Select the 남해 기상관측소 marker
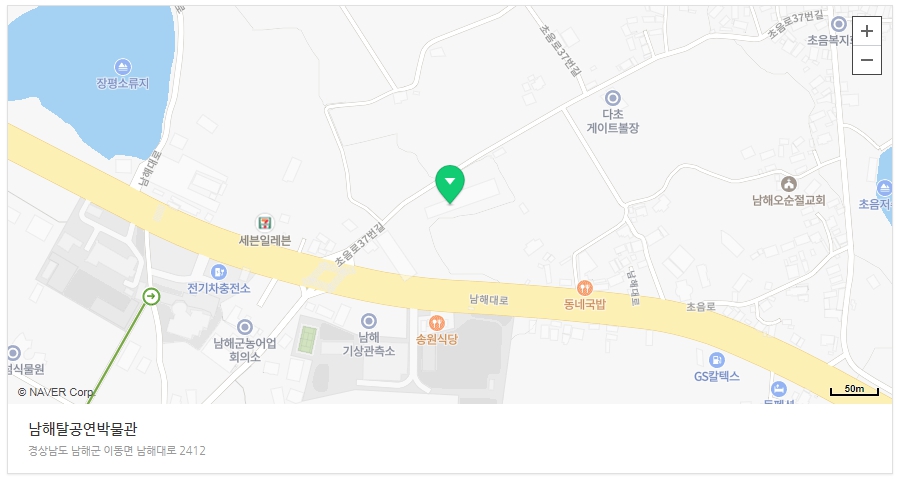Screen dimensions: 899x485 coord(369,321)
